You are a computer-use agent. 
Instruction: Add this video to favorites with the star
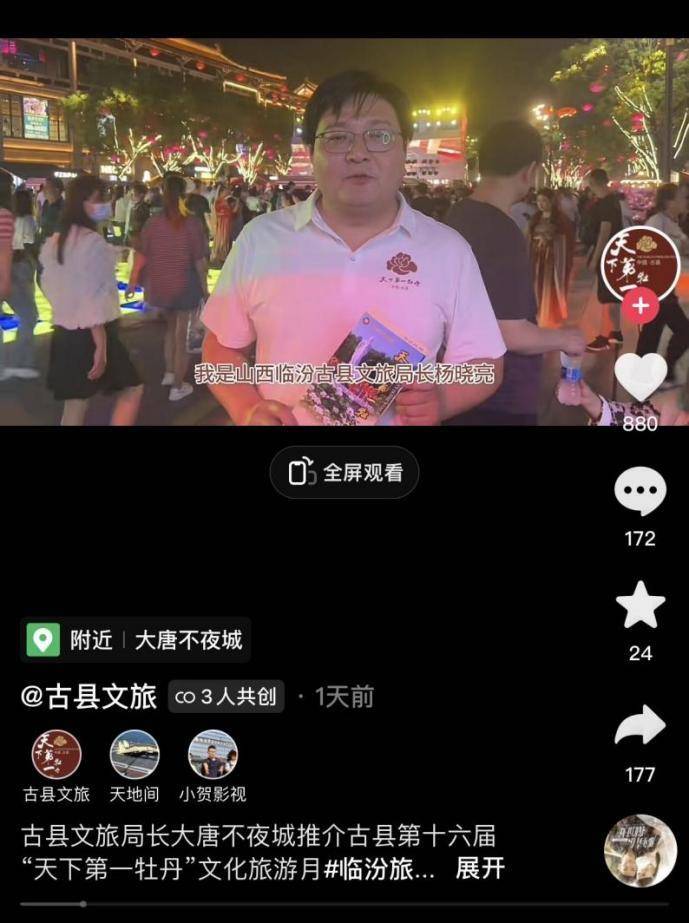click(x=640, y=606)
